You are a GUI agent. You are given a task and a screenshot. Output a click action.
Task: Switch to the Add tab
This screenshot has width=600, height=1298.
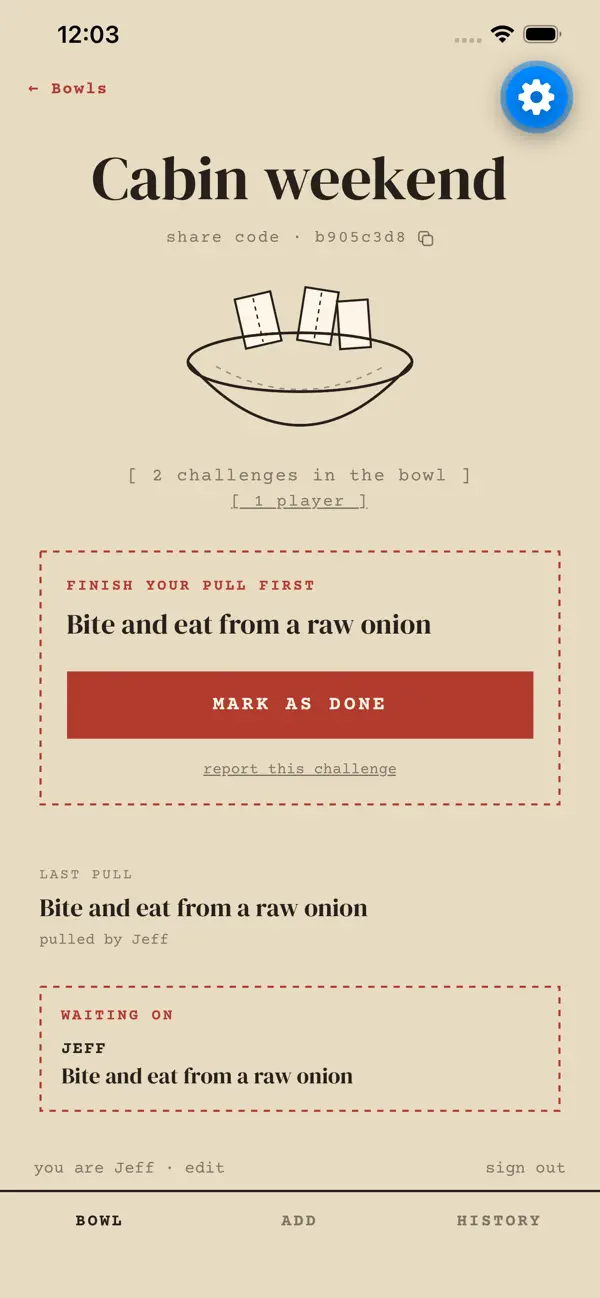point(299,1221)
